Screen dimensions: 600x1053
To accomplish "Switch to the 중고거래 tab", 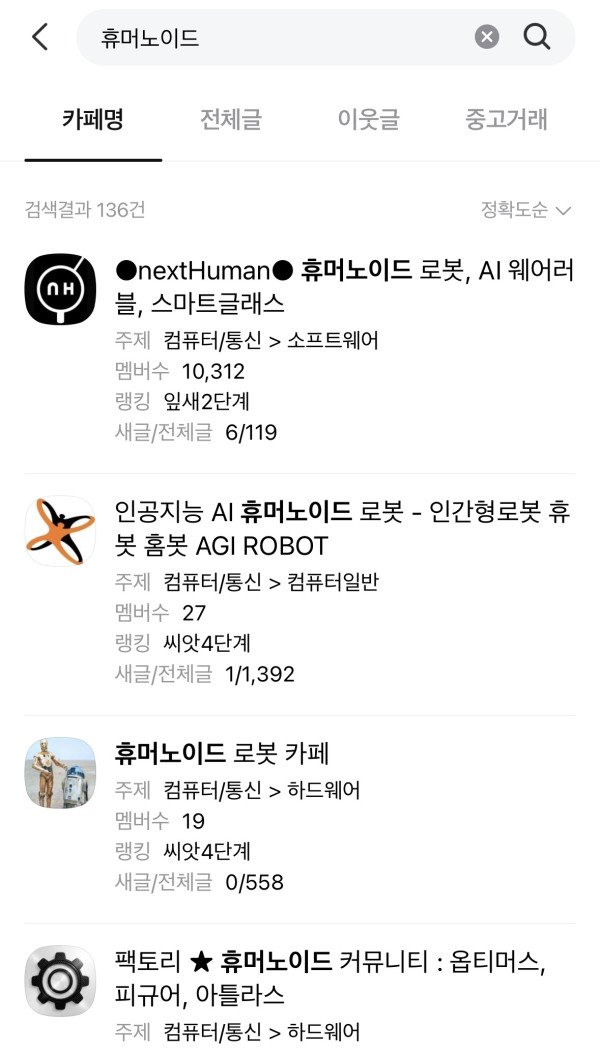I will click(x=506, y=121).
